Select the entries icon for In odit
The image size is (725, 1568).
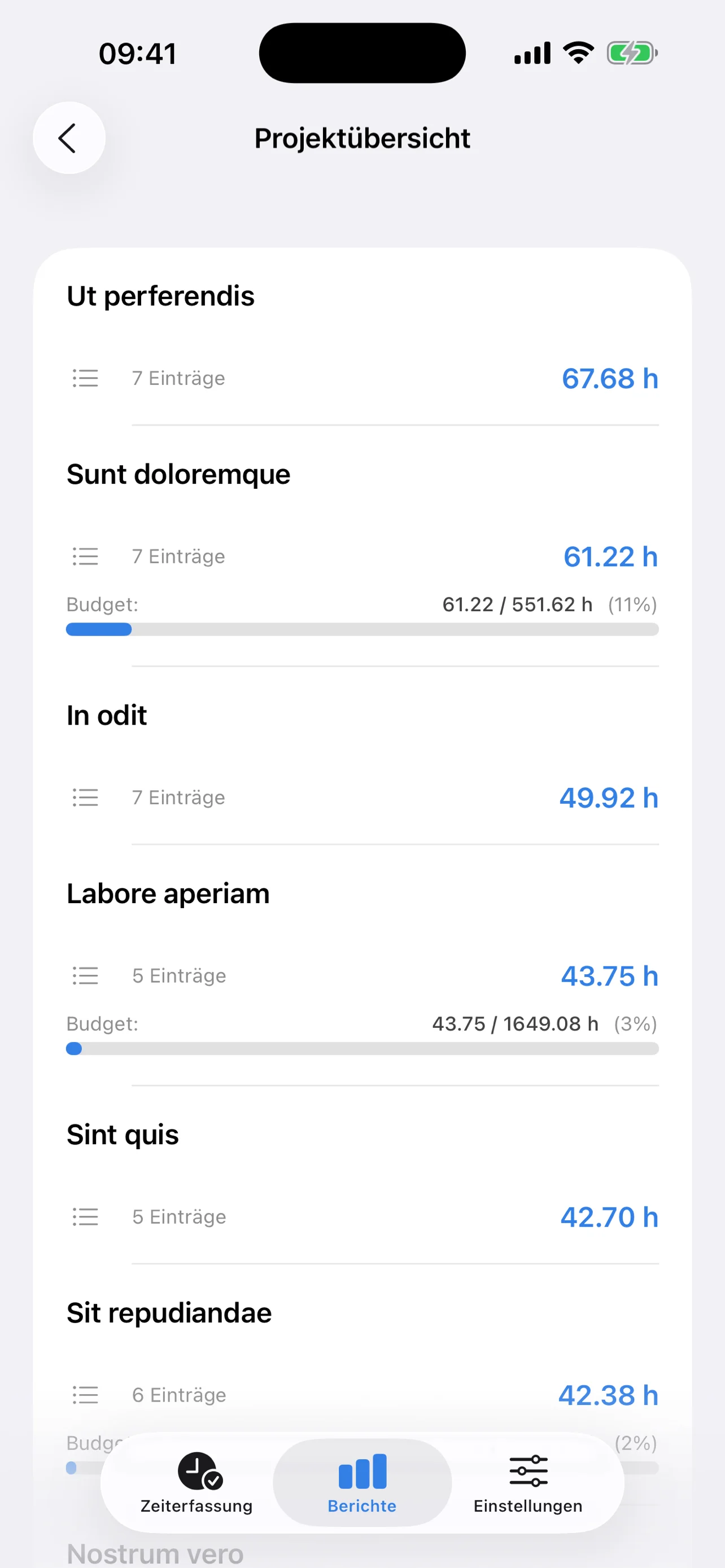coord(85,798)
